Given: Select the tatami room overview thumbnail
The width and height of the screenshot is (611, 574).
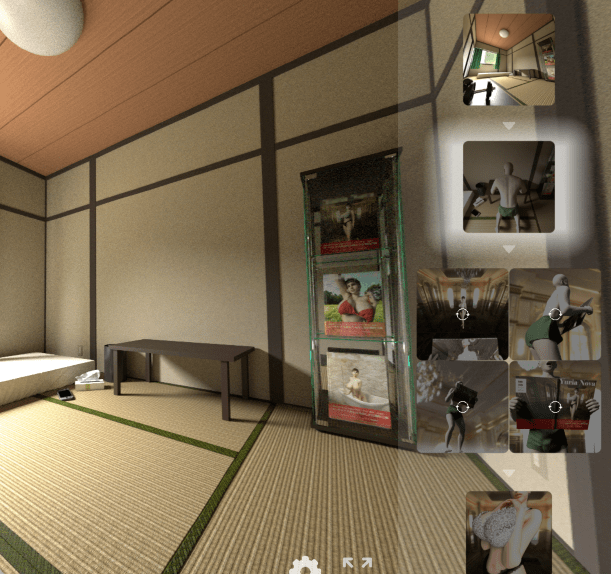Looking at the screenshot, I should coord(508,59).
